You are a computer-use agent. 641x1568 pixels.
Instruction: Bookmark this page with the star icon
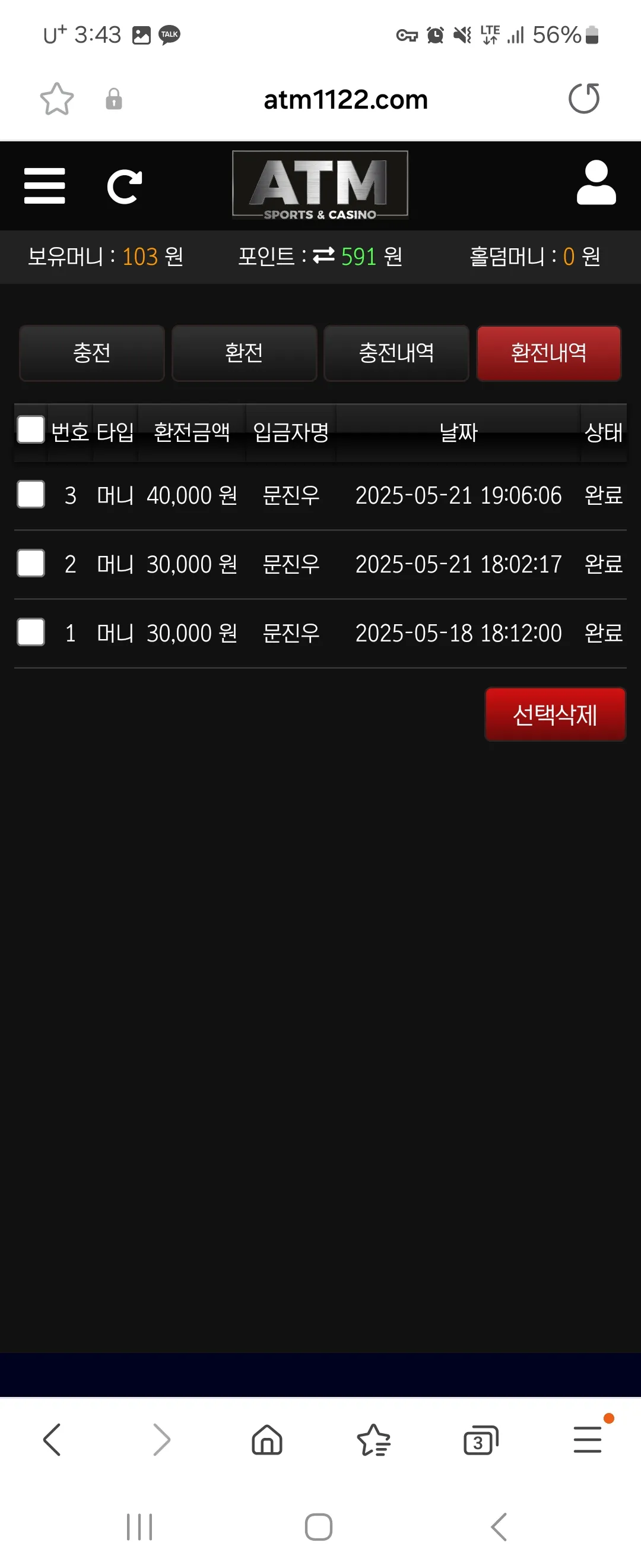(x=56, y=99)
